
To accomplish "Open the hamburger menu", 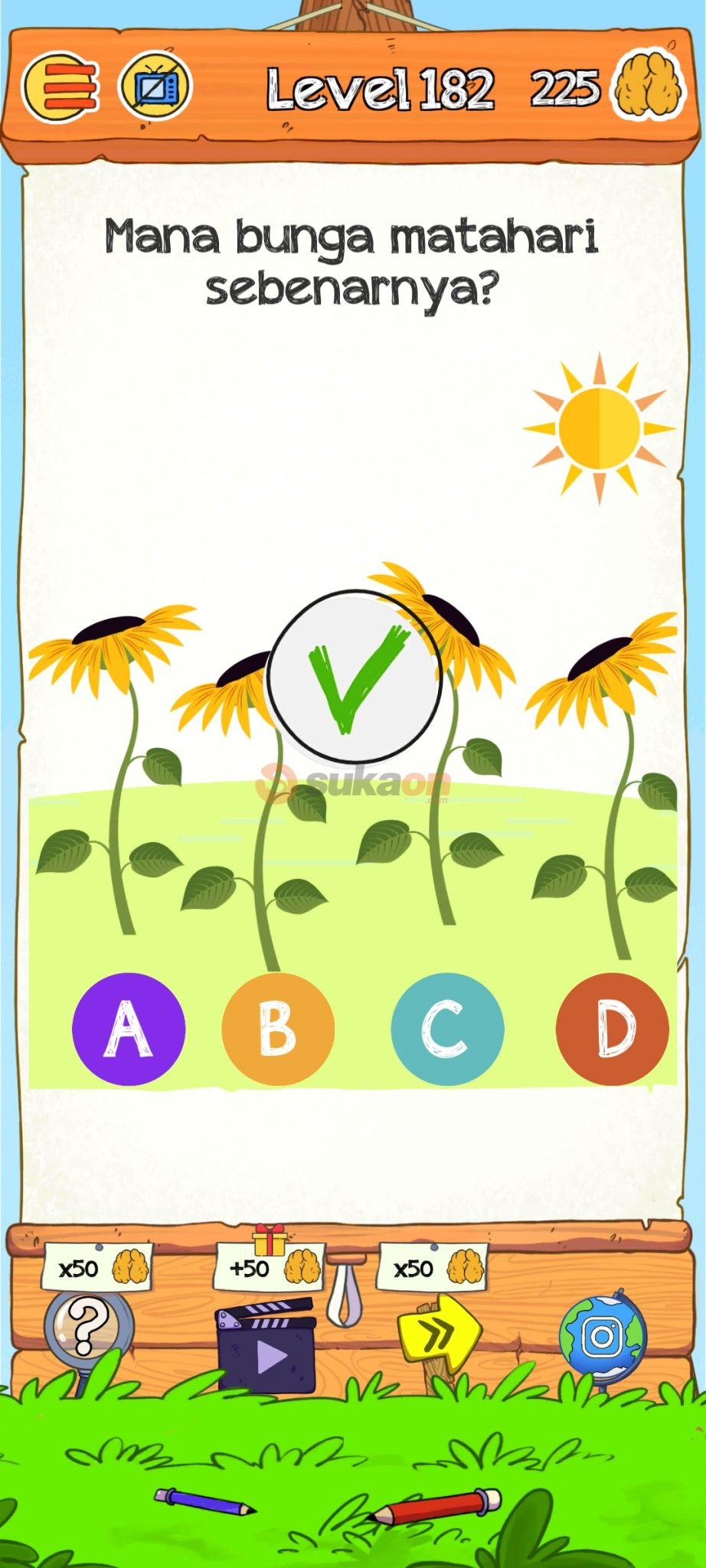I will [61, 88].
